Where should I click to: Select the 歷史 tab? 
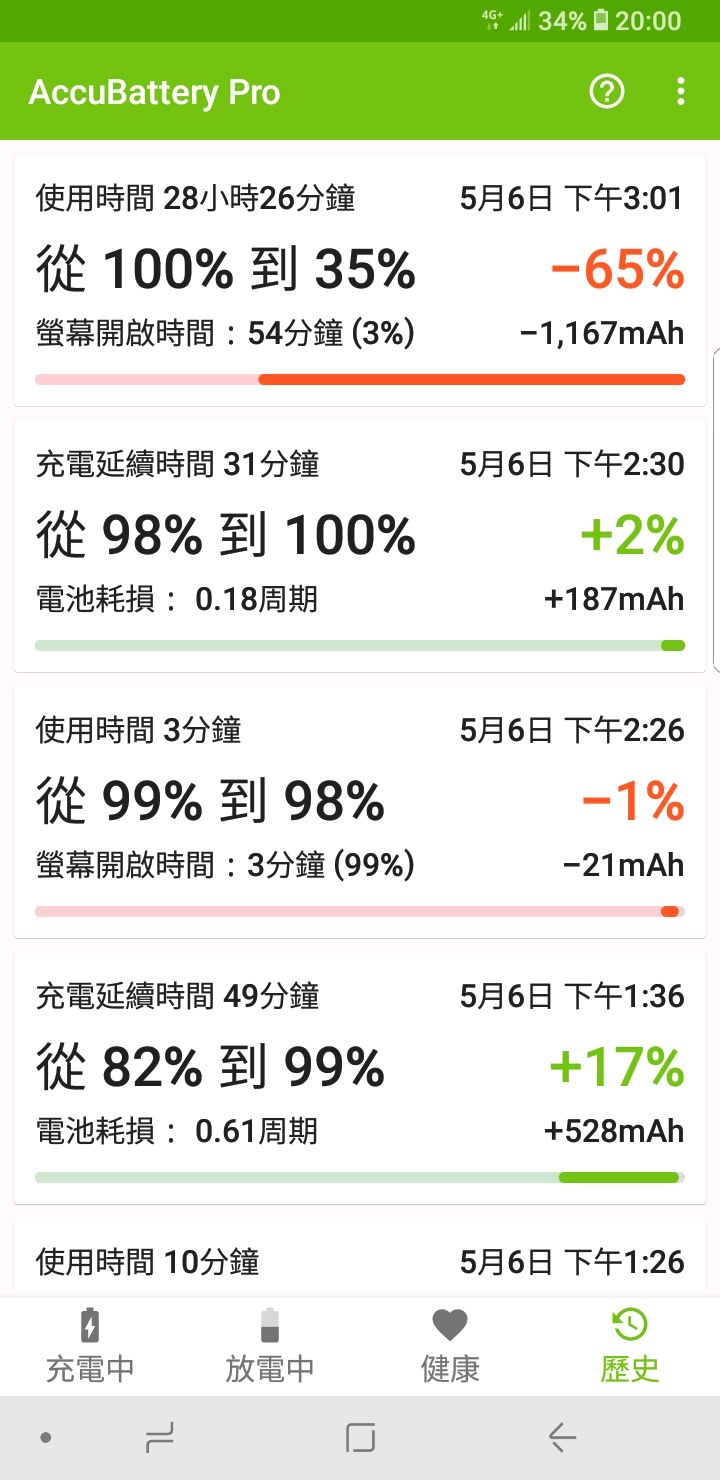click(630, 1345)
